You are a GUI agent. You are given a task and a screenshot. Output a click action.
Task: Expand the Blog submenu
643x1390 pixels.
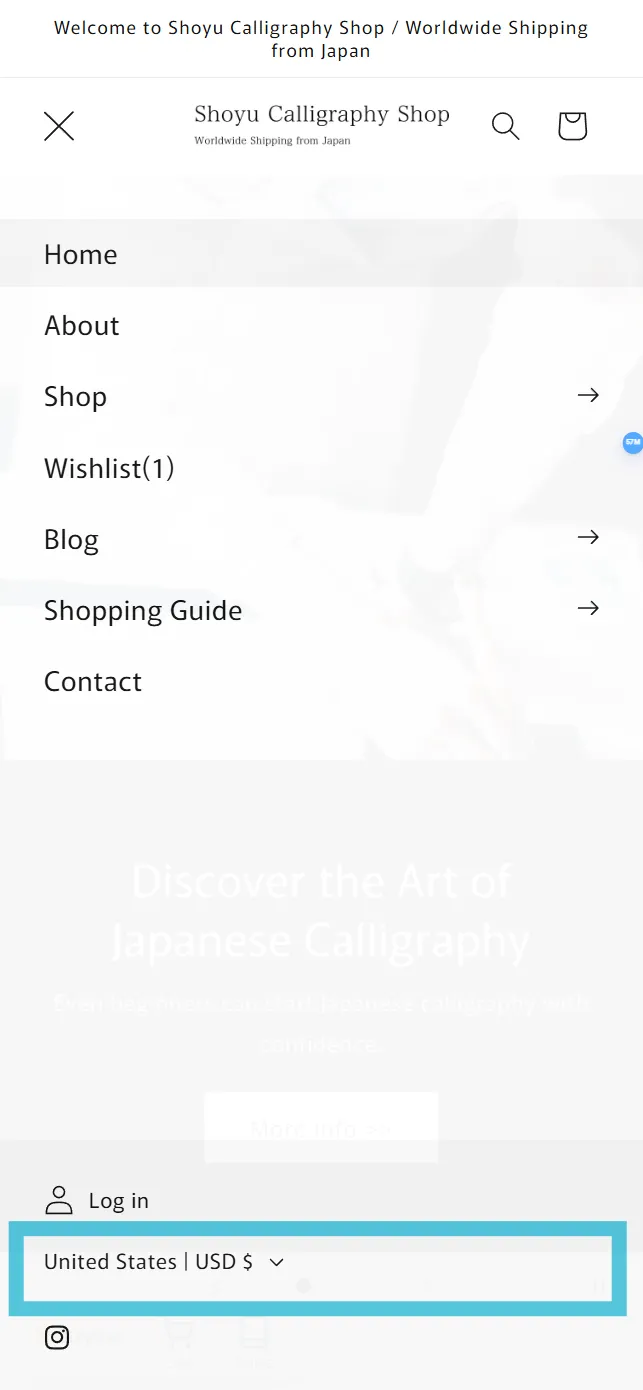[x=320, y=539]
